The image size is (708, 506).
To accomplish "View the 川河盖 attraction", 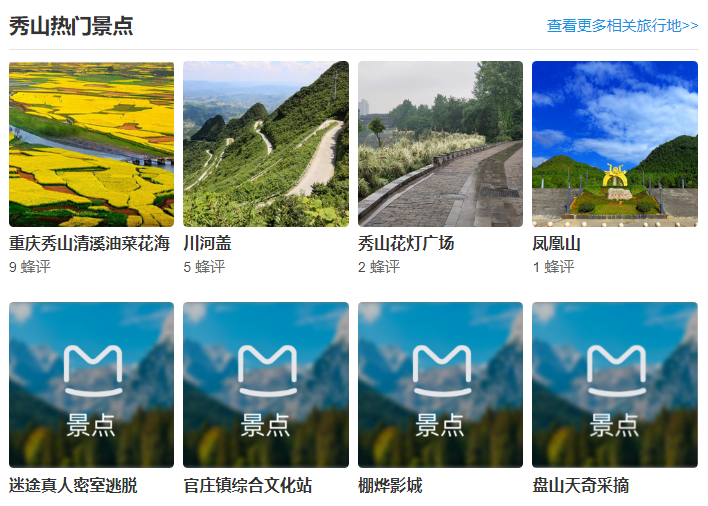I will [265, 145].
